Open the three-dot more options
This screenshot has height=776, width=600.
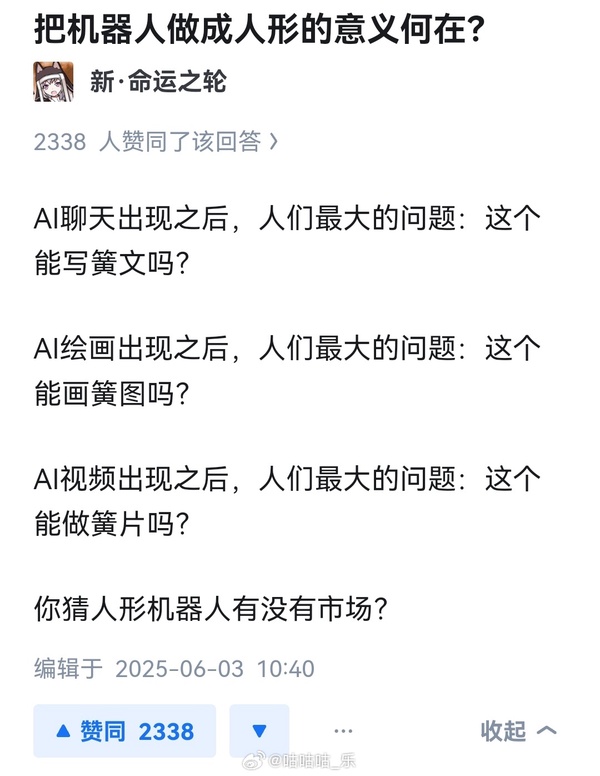click(x=343, y=731)
